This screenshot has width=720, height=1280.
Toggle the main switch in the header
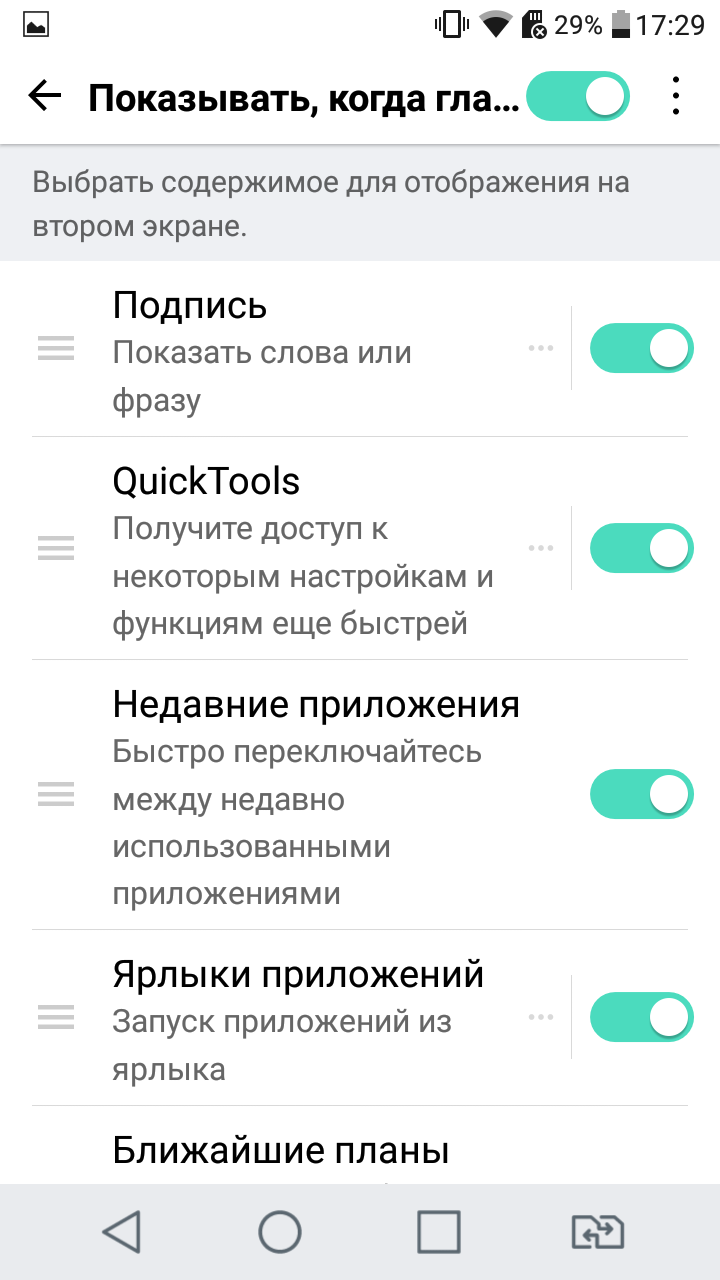pyautogui.click(x=578, y=97)
